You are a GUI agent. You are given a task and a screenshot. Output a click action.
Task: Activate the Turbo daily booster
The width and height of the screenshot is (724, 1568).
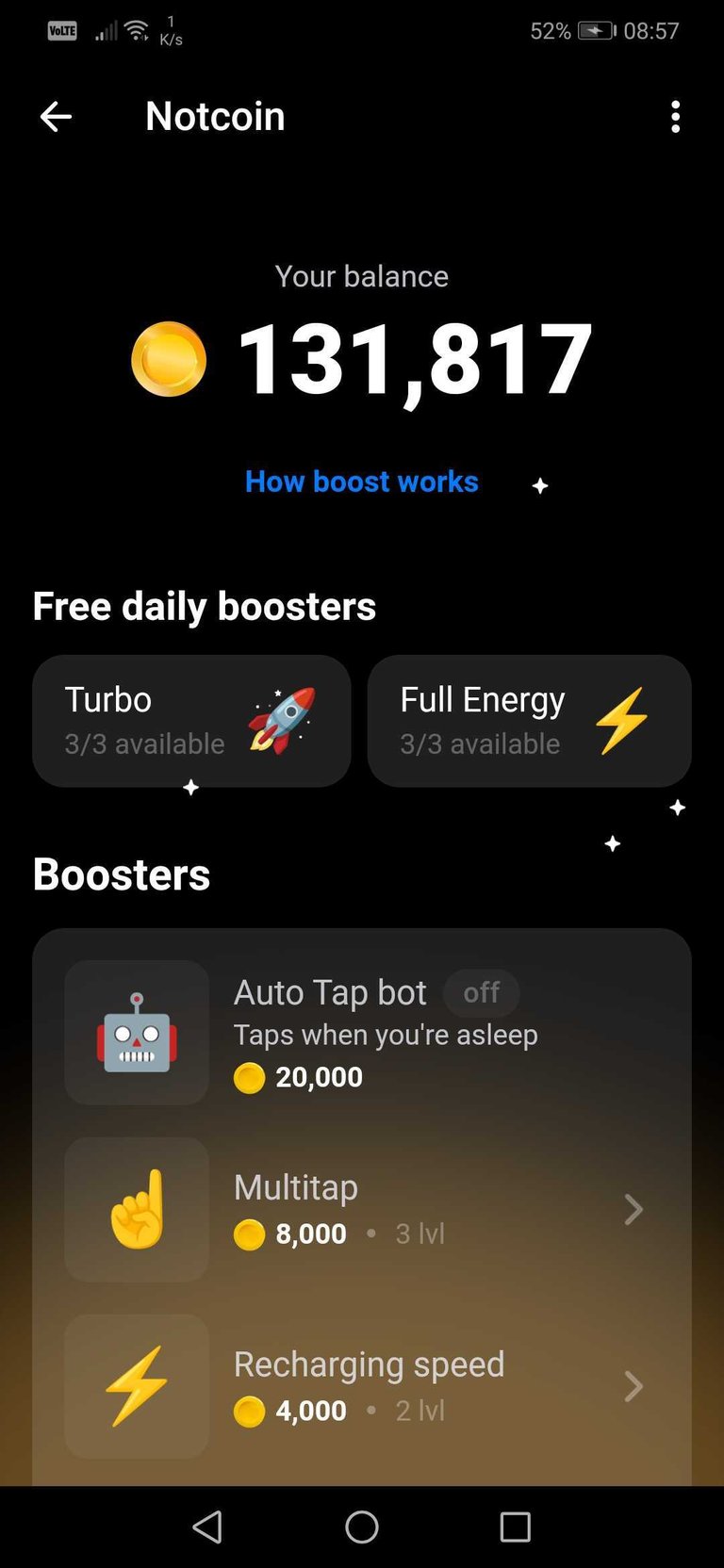(191, 721)
